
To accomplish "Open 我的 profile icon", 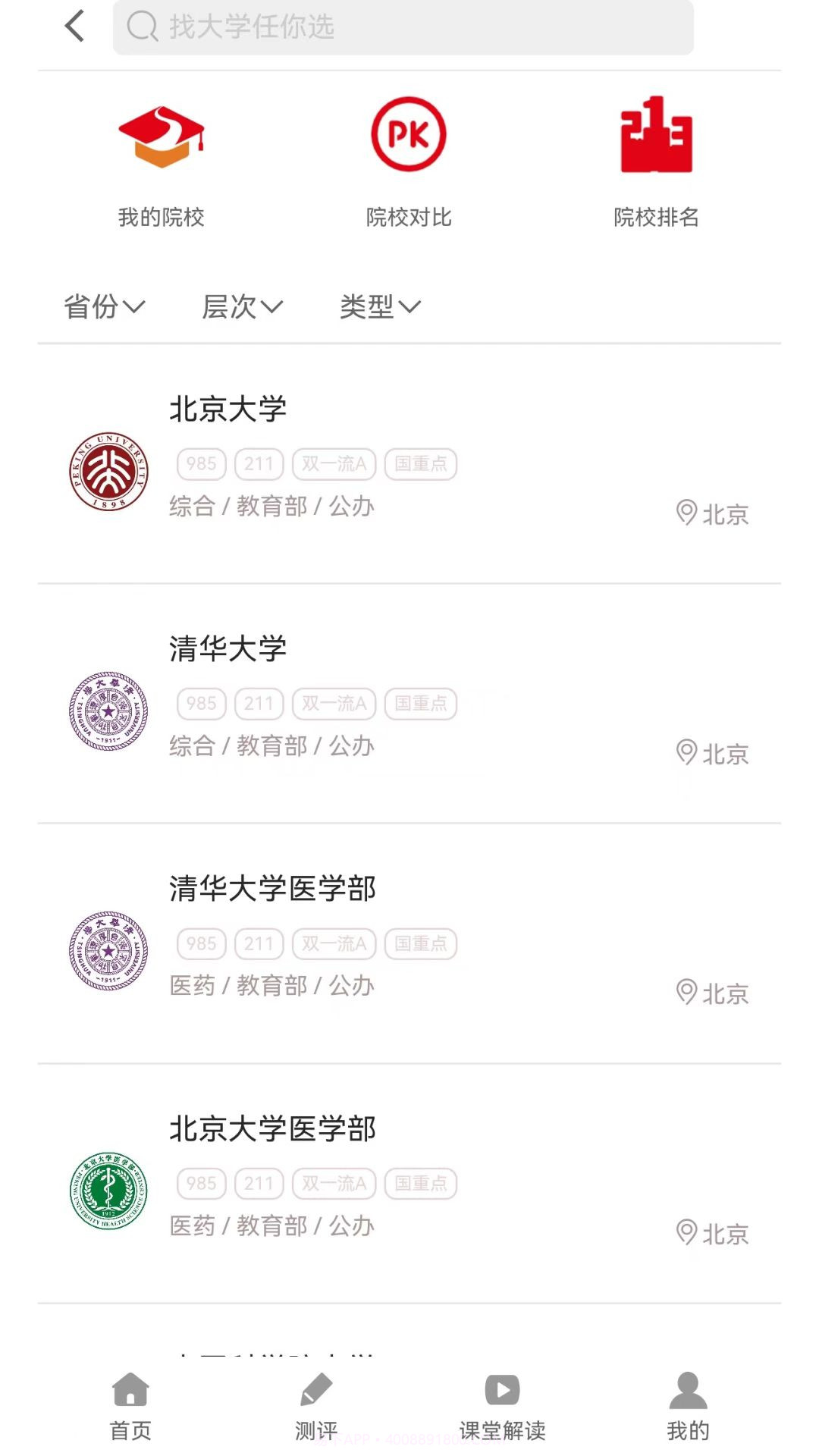I will click(686, 1390).
